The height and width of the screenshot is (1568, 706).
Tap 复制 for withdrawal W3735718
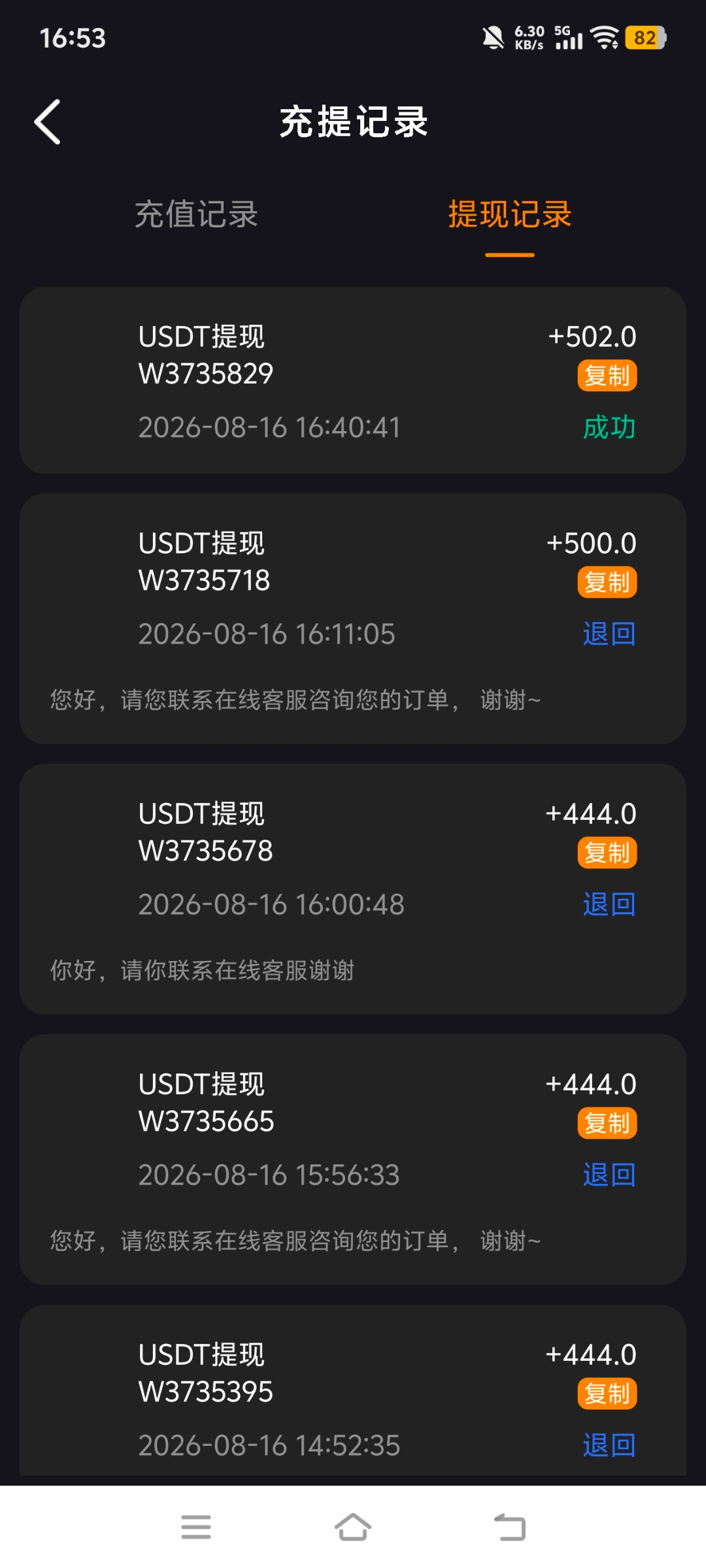tap(607, 582)
